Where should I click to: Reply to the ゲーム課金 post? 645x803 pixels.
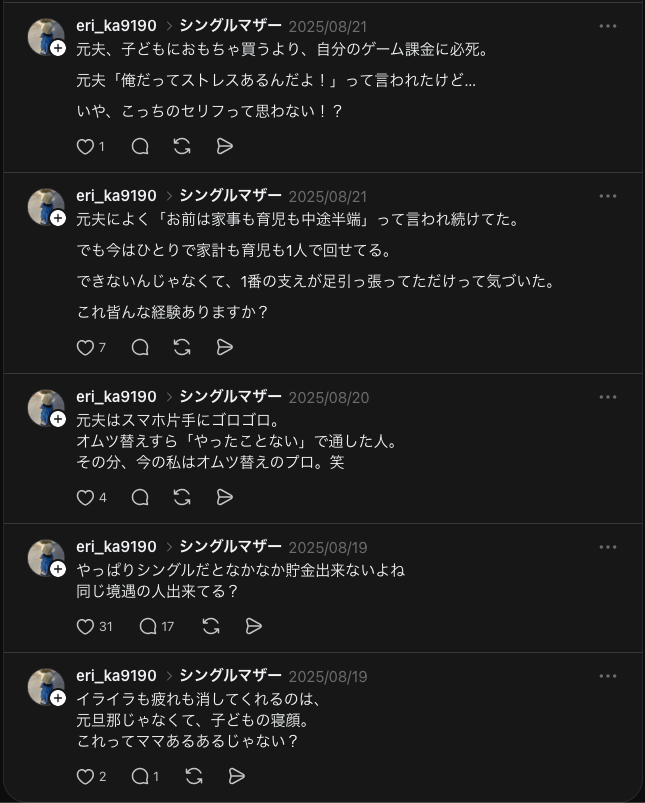coord(140,147)
